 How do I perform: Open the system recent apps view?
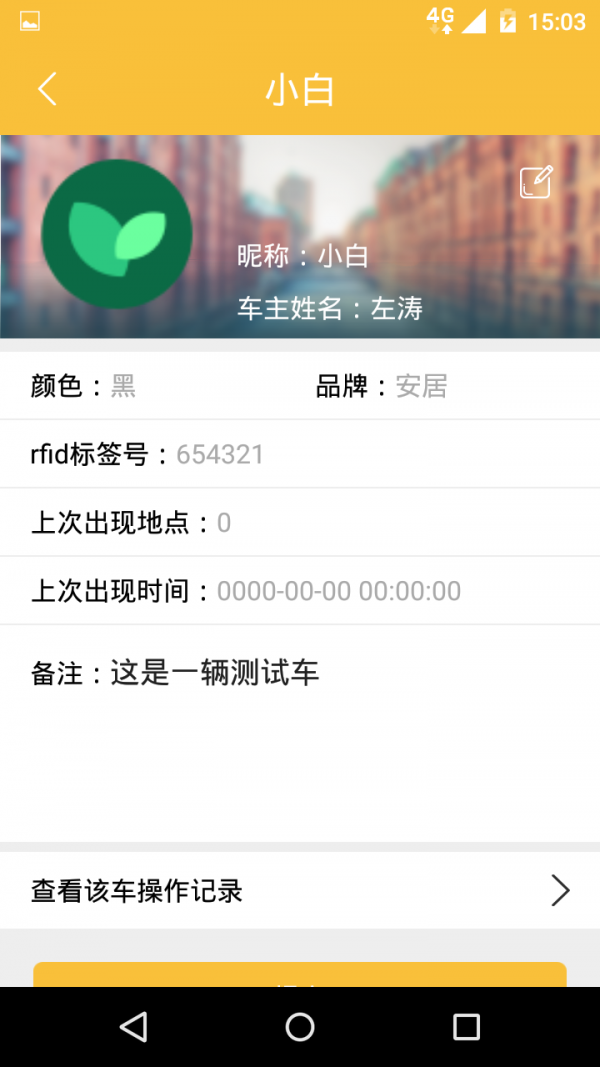click(466, 1026)
